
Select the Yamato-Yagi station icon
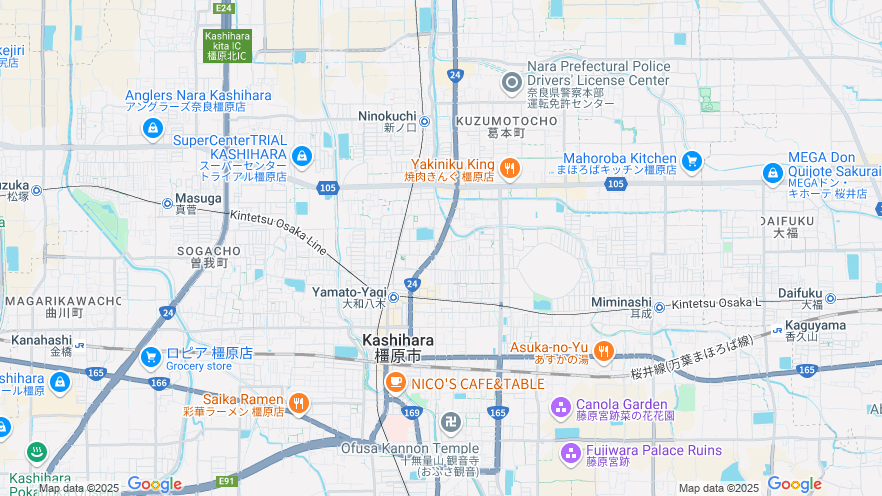coord(394,297)
